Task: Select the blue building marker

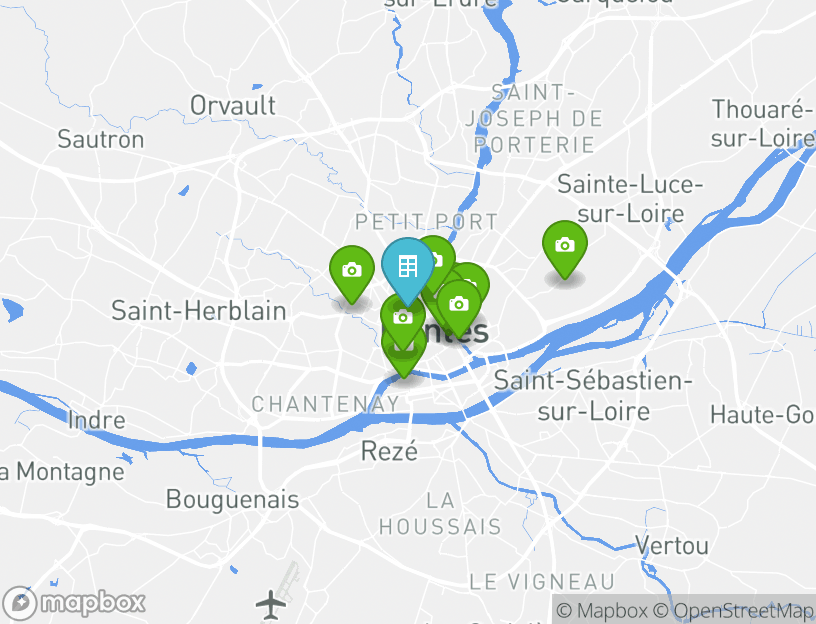Action: 407,268
